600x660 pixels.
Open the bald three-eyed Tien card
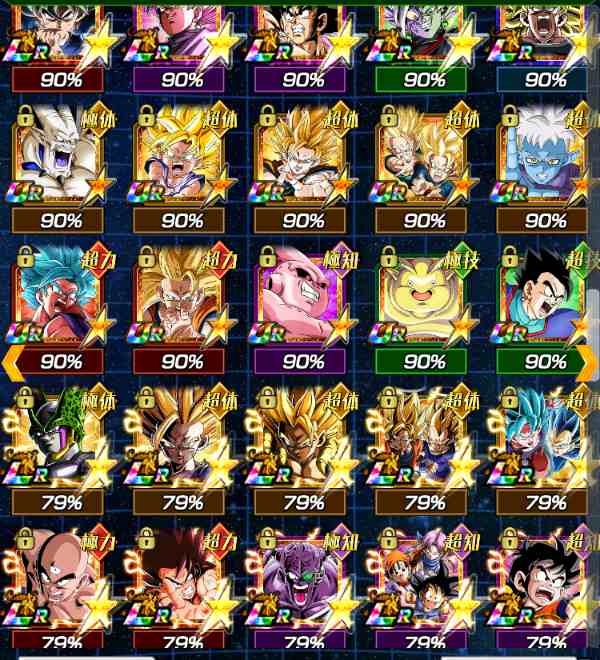[x=62, y=580]
